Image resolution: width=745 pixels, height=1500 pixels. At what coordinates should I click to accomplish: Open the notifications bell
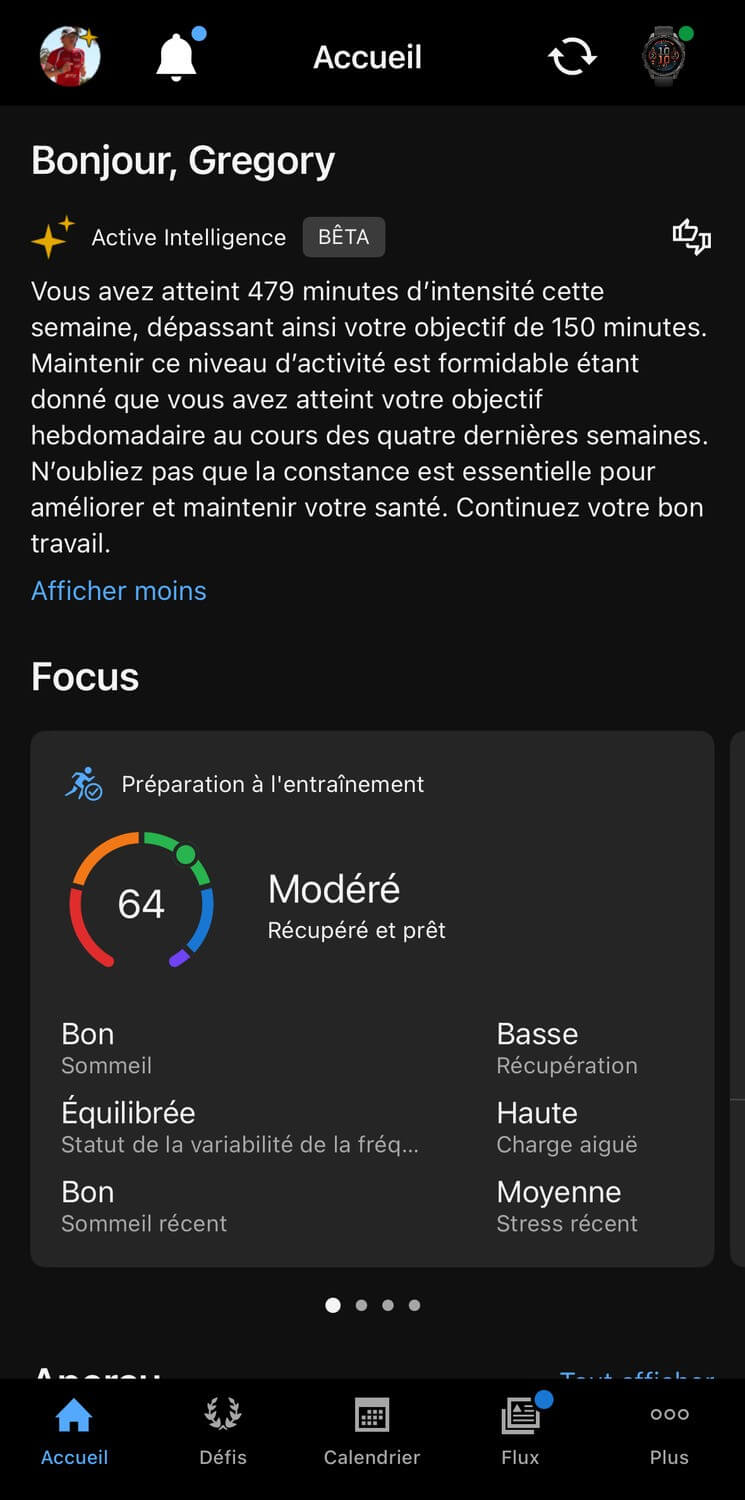pyautogui.click(x=177, y=56)
